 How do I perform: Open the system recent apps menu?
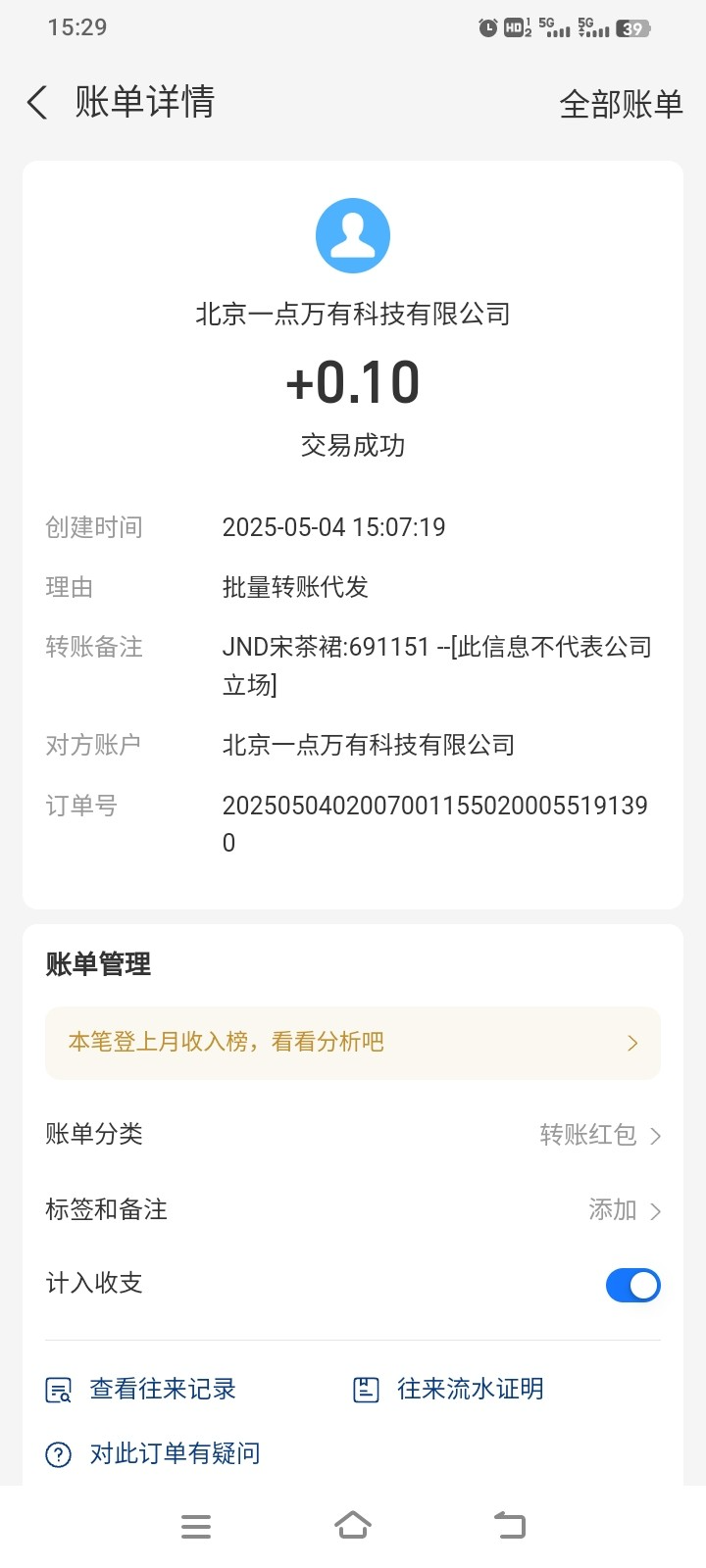point(196,1526)
